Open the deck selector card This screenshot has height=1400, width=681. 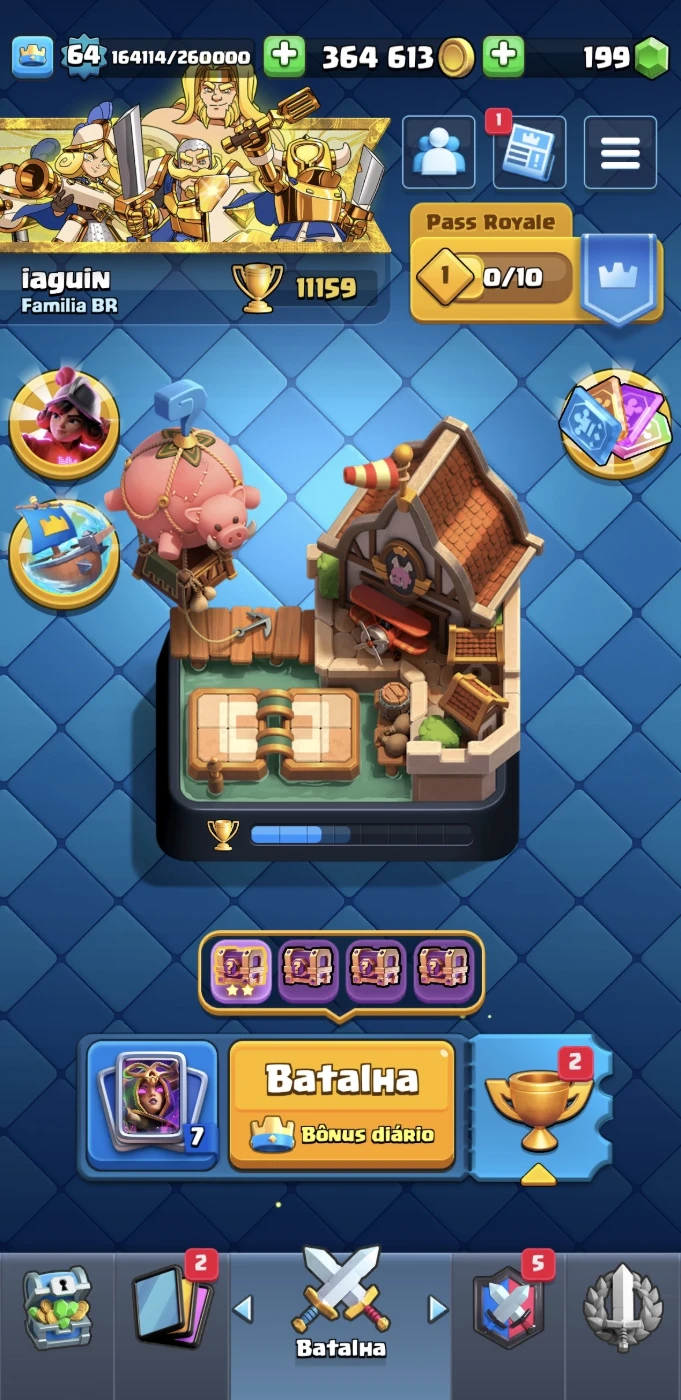coord(152,1104)
